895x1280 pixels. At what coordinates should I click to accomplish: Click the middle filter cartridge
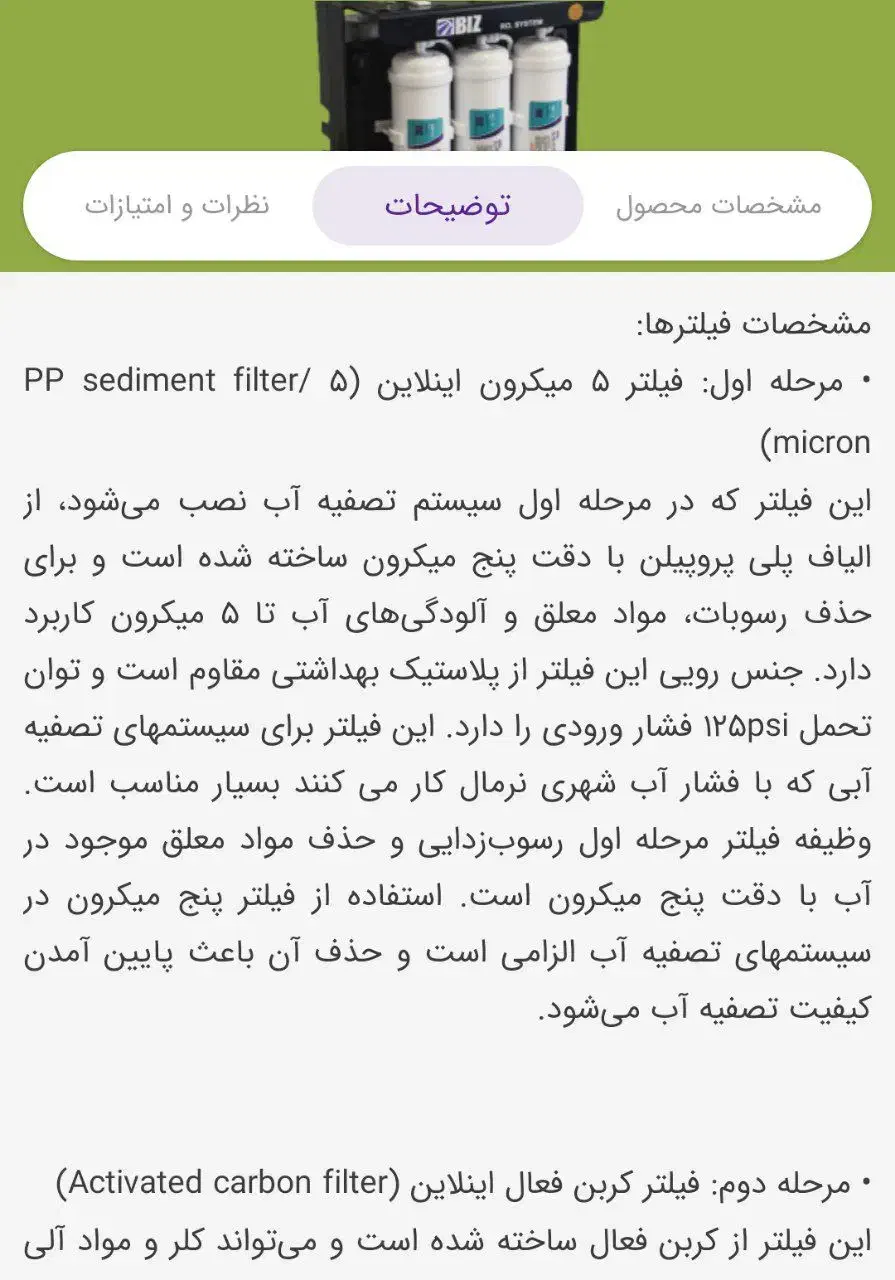pos(483,90)
